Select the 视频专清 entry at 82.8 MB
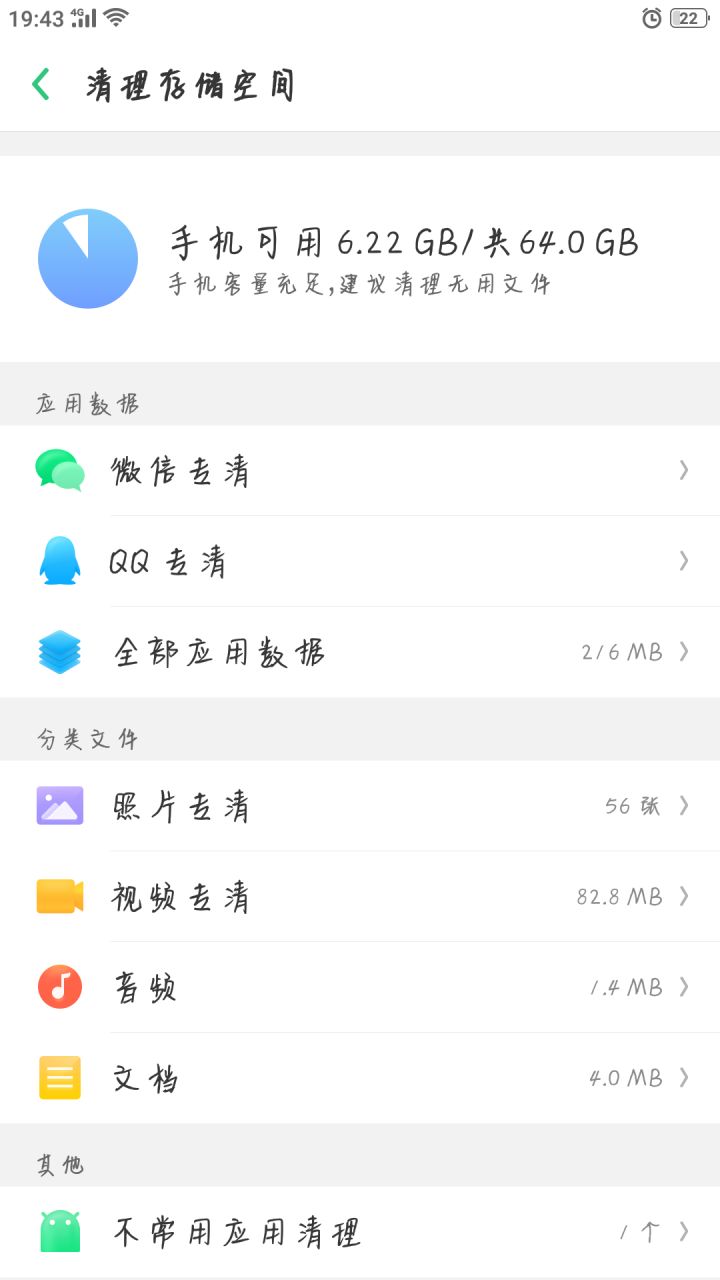 360,896
